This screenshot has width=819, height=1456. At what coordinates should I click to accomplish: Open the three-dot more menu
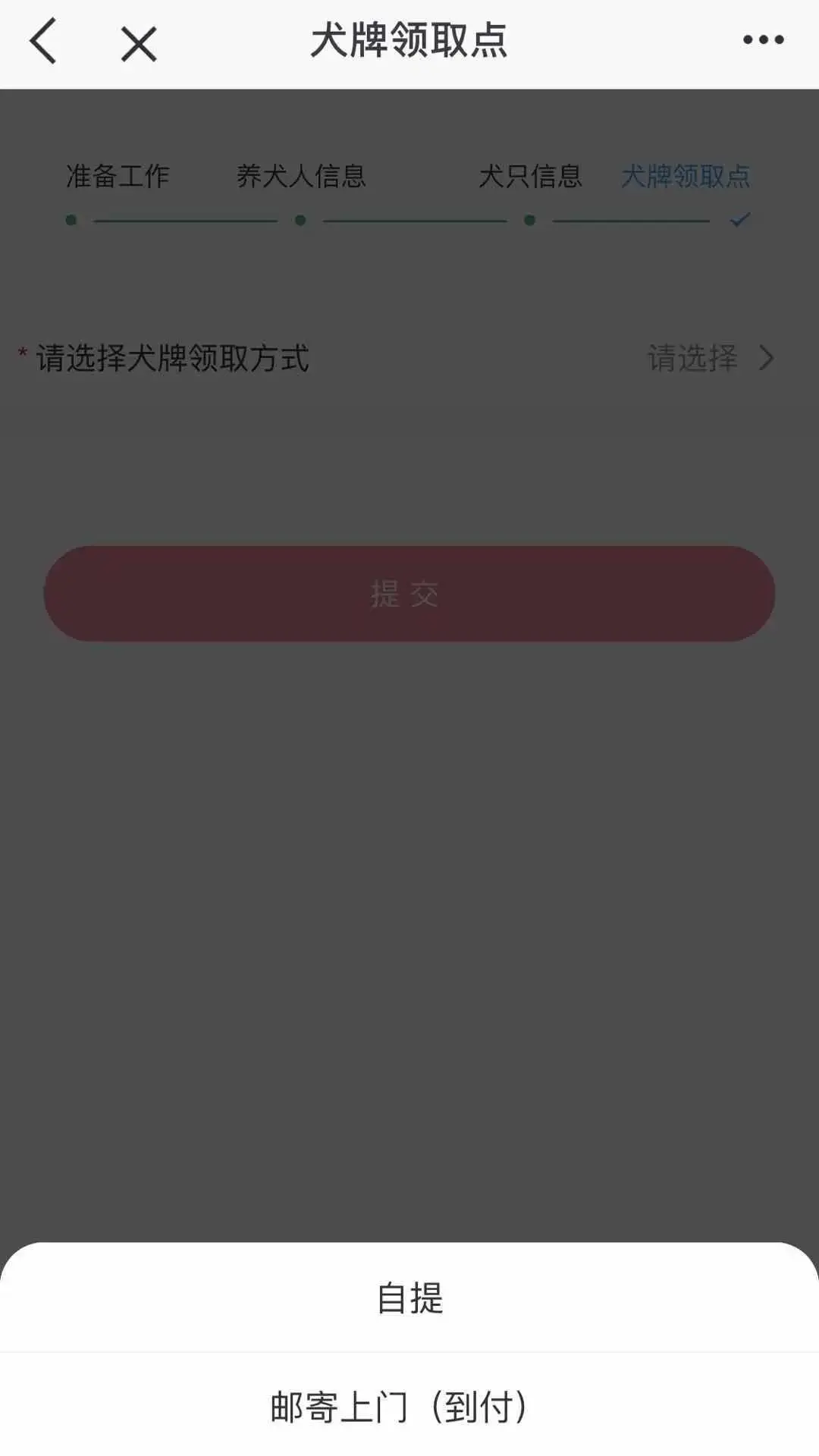tap(763, 40)
